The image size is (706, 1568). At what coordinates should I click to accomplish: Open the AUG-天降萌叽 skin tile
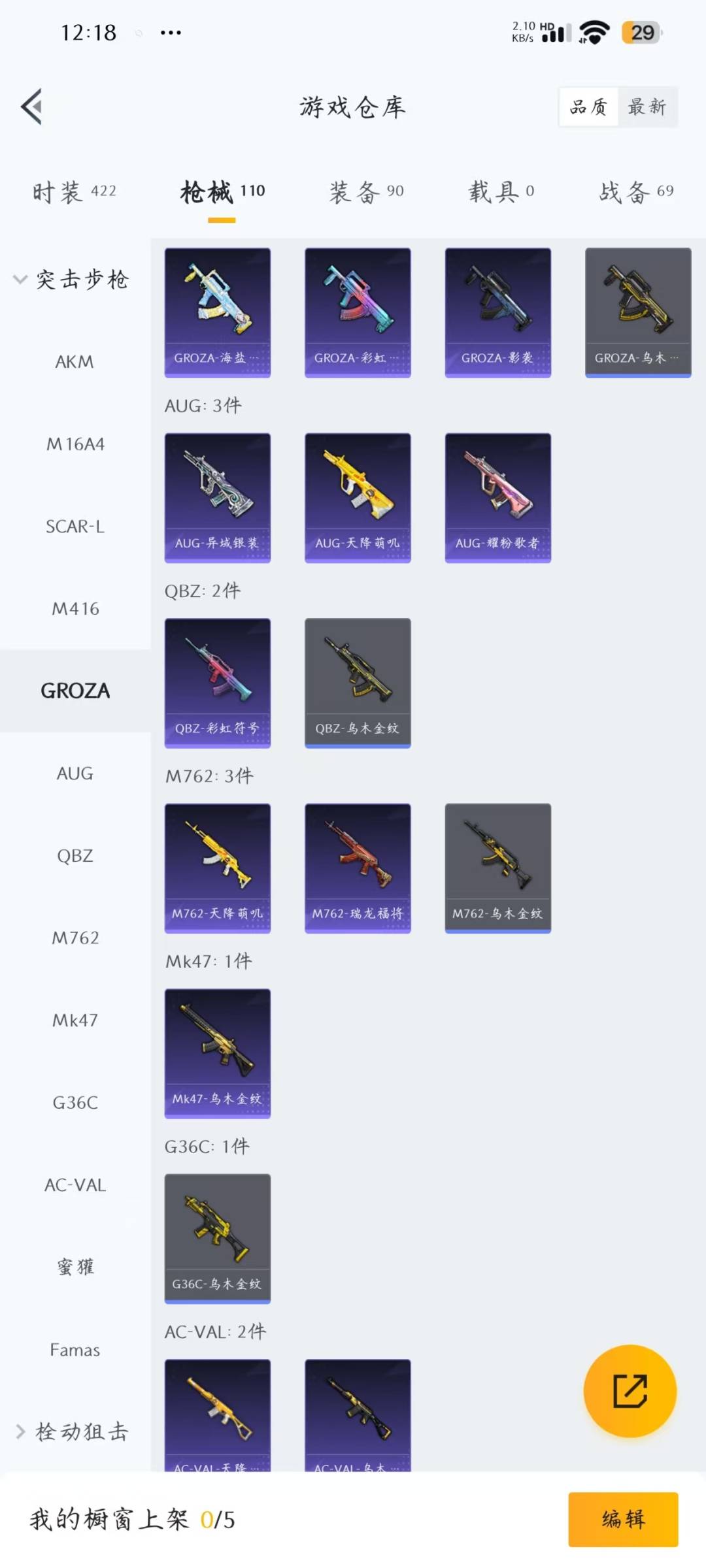click(x=358, y=498)
